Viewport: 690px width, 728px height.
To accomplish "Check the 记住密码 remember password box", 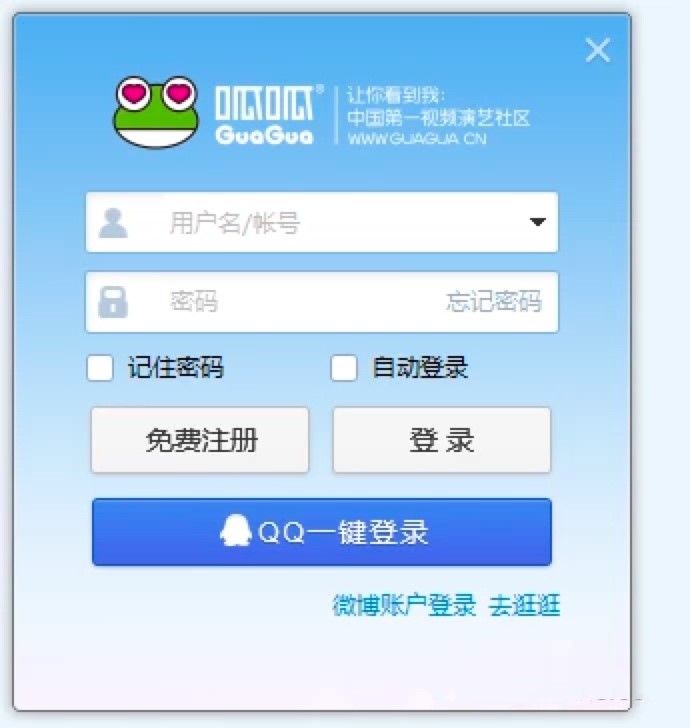I will [100, 368].
